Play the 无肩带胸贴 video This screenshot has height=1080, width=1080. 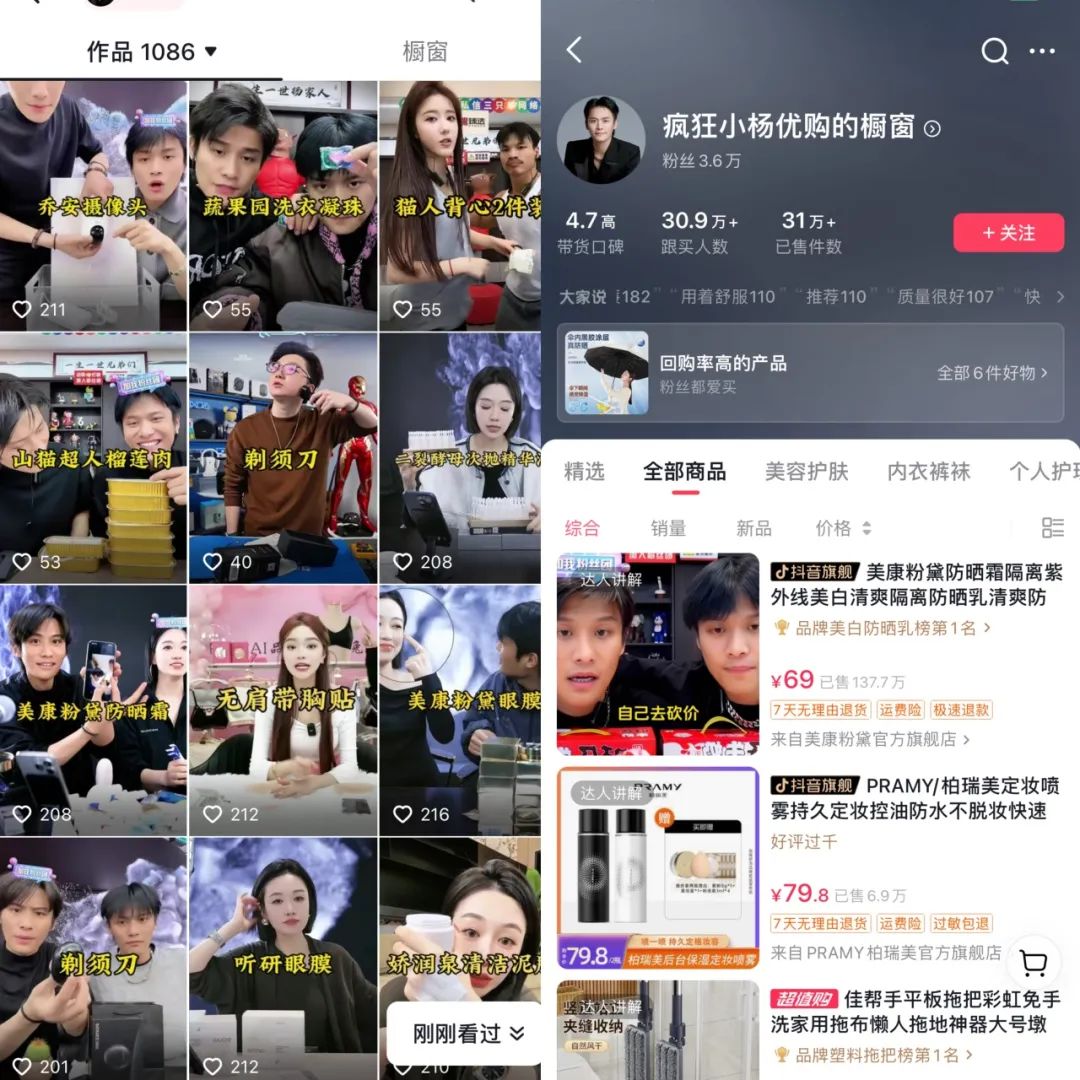tap(283, 710)
